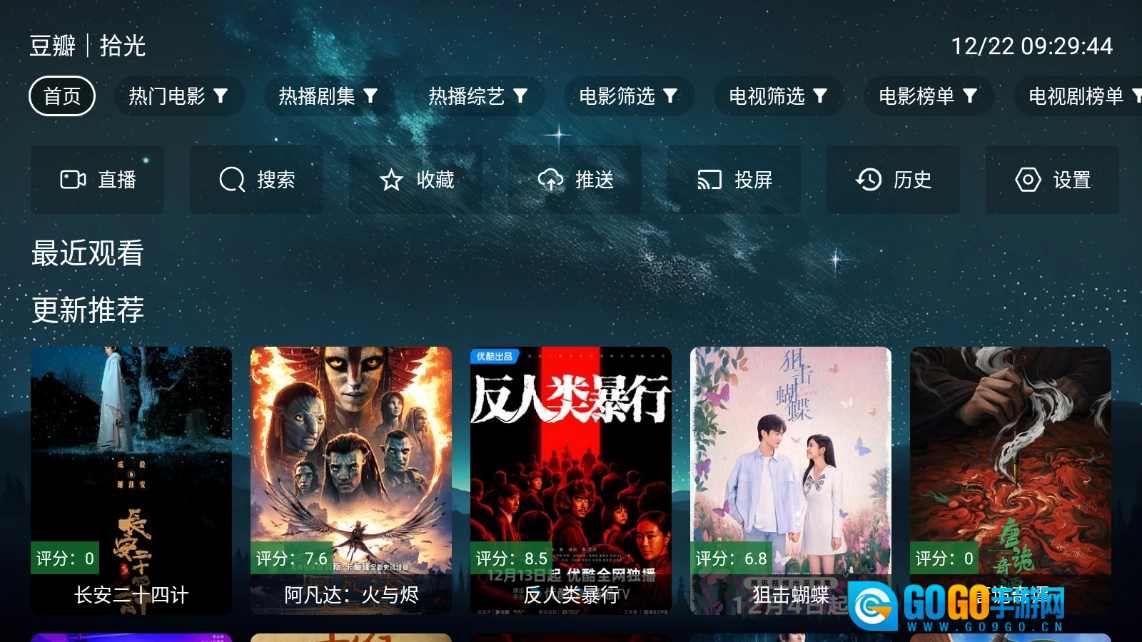Select the 首页 tab

(x=62, y=96)
